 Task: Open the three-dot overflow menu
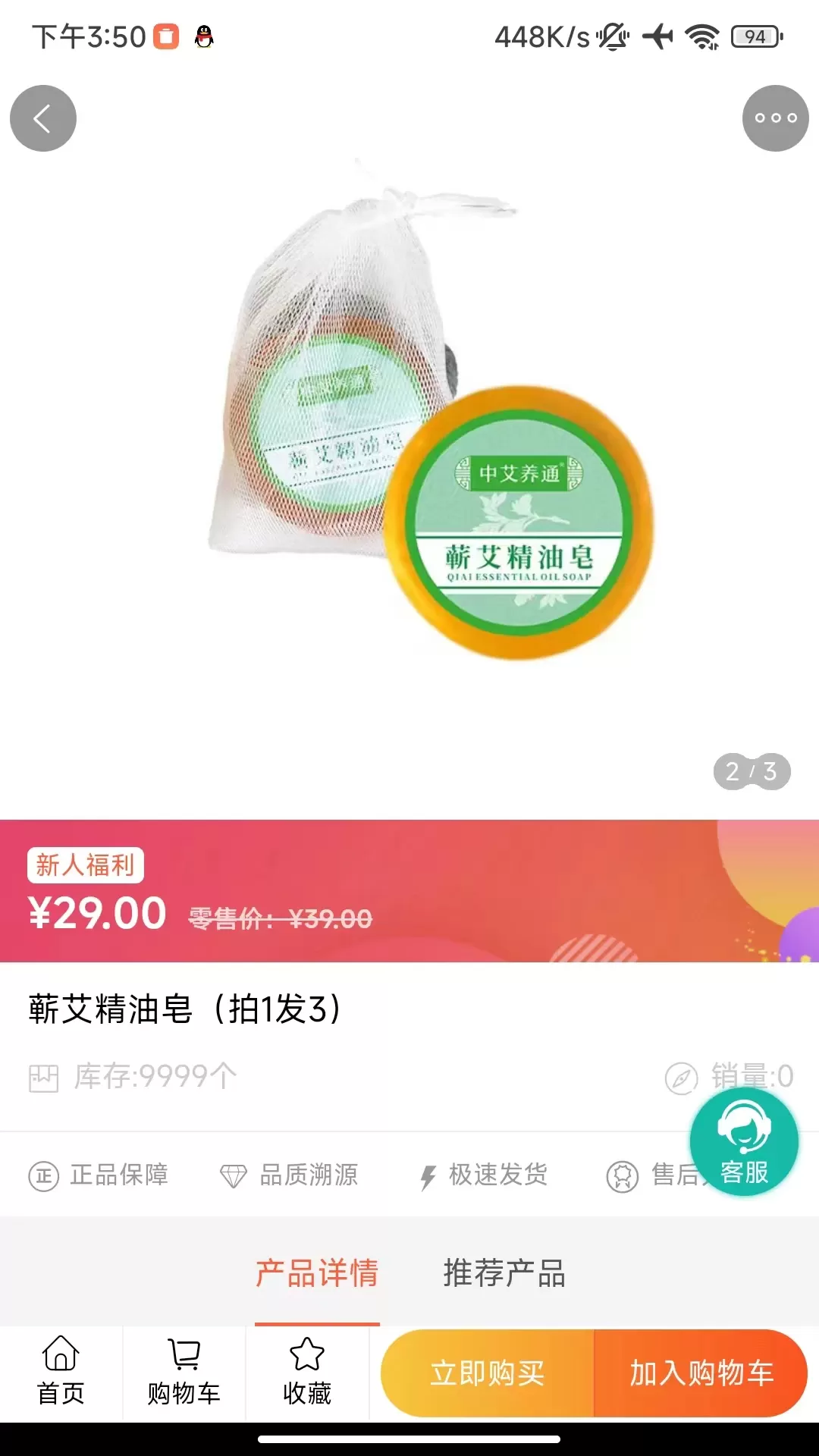pyautogui.click(x=775, y=118)
